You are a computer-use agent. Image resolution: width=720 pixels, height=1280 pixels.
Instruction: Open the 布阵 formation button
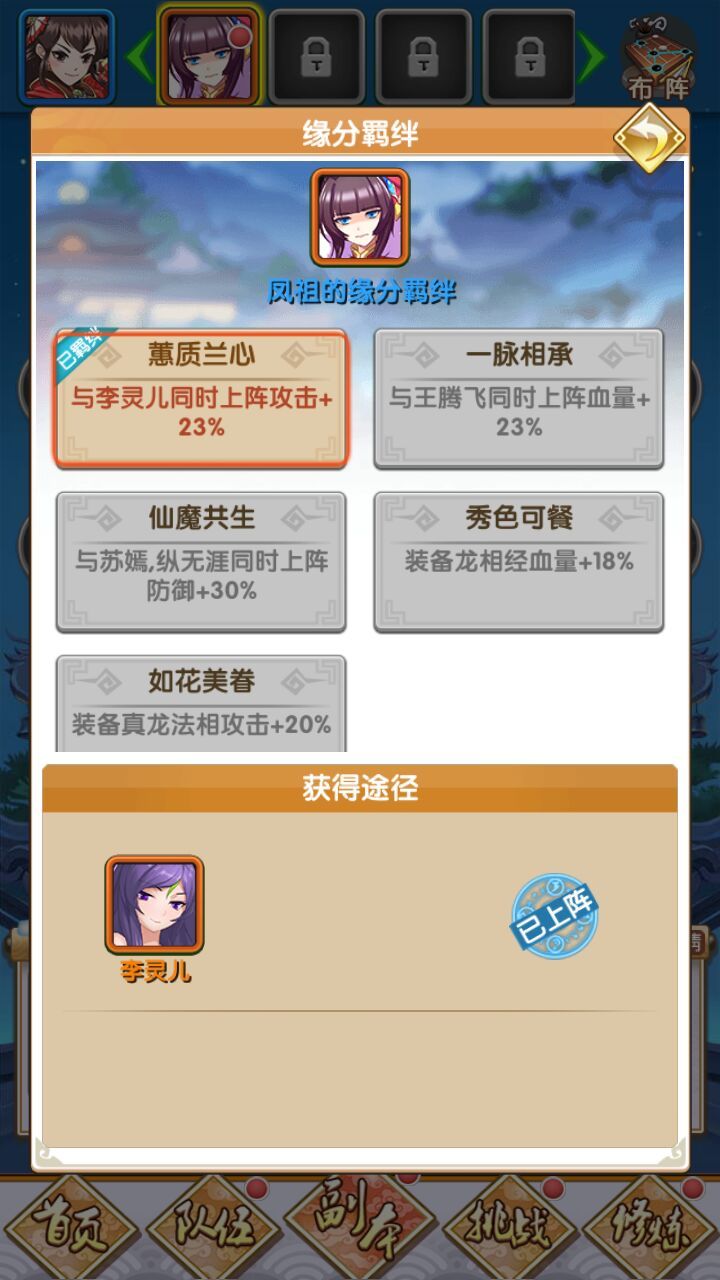coord(659,58)
